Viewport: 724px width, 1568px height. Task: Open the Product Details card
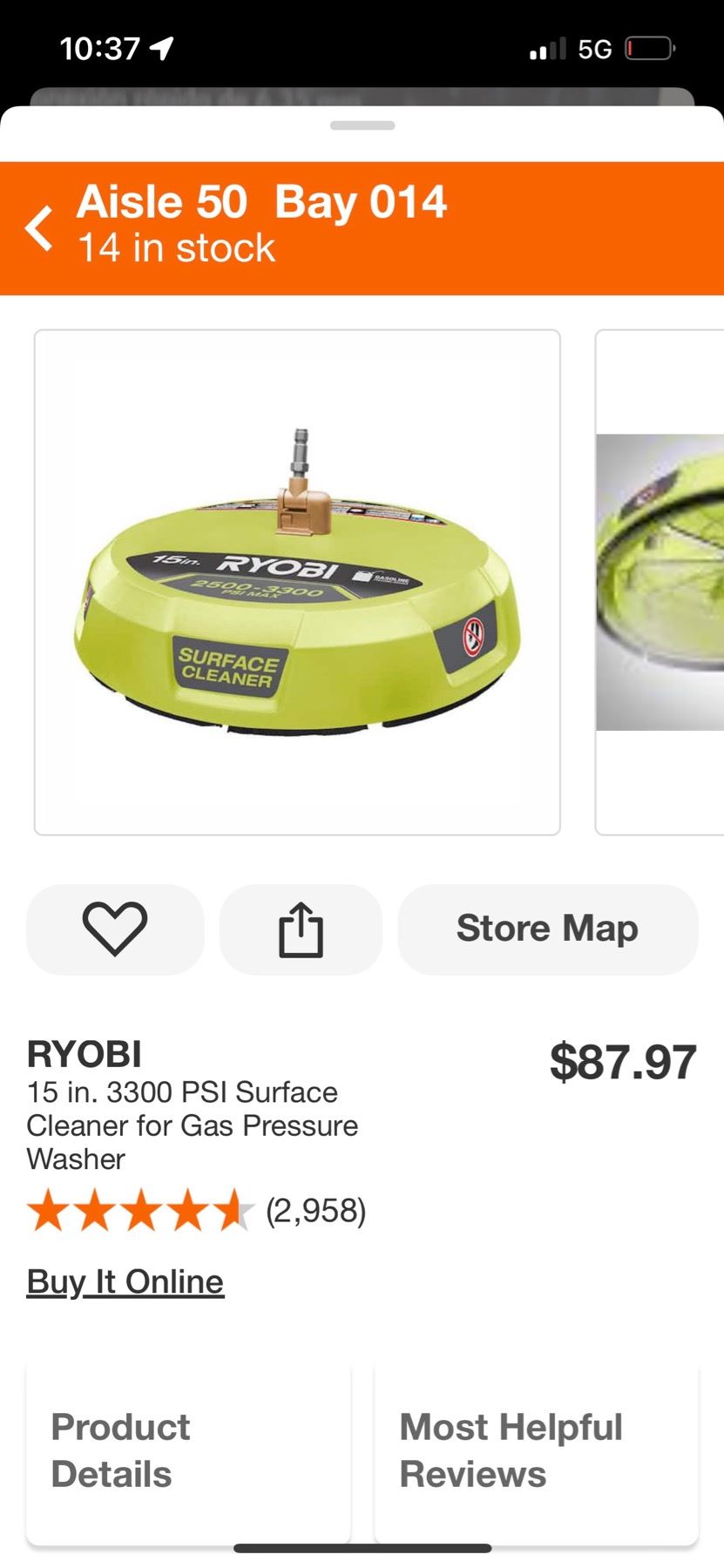[x=188, y=1450]
